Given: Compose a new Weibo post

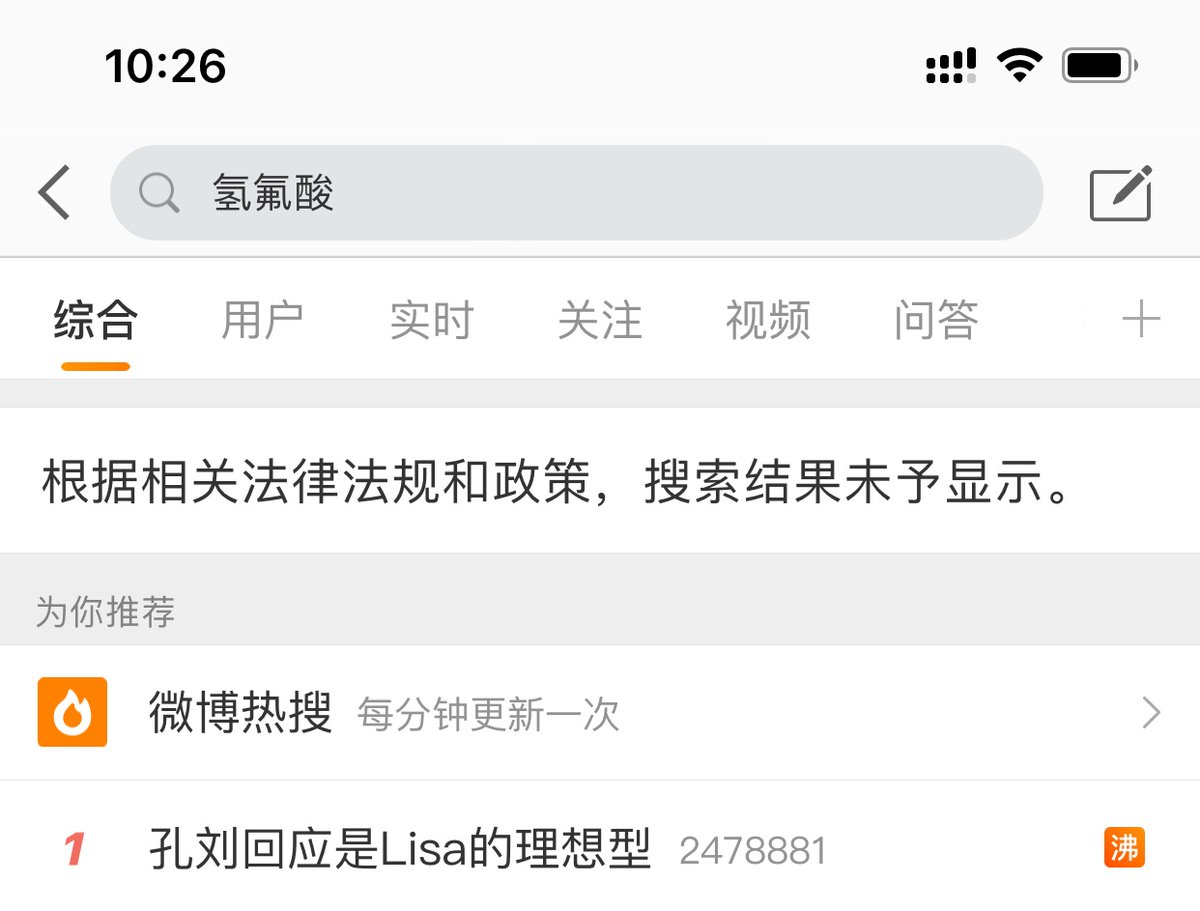Looking at the screenshot, I should coord(1120,193).
